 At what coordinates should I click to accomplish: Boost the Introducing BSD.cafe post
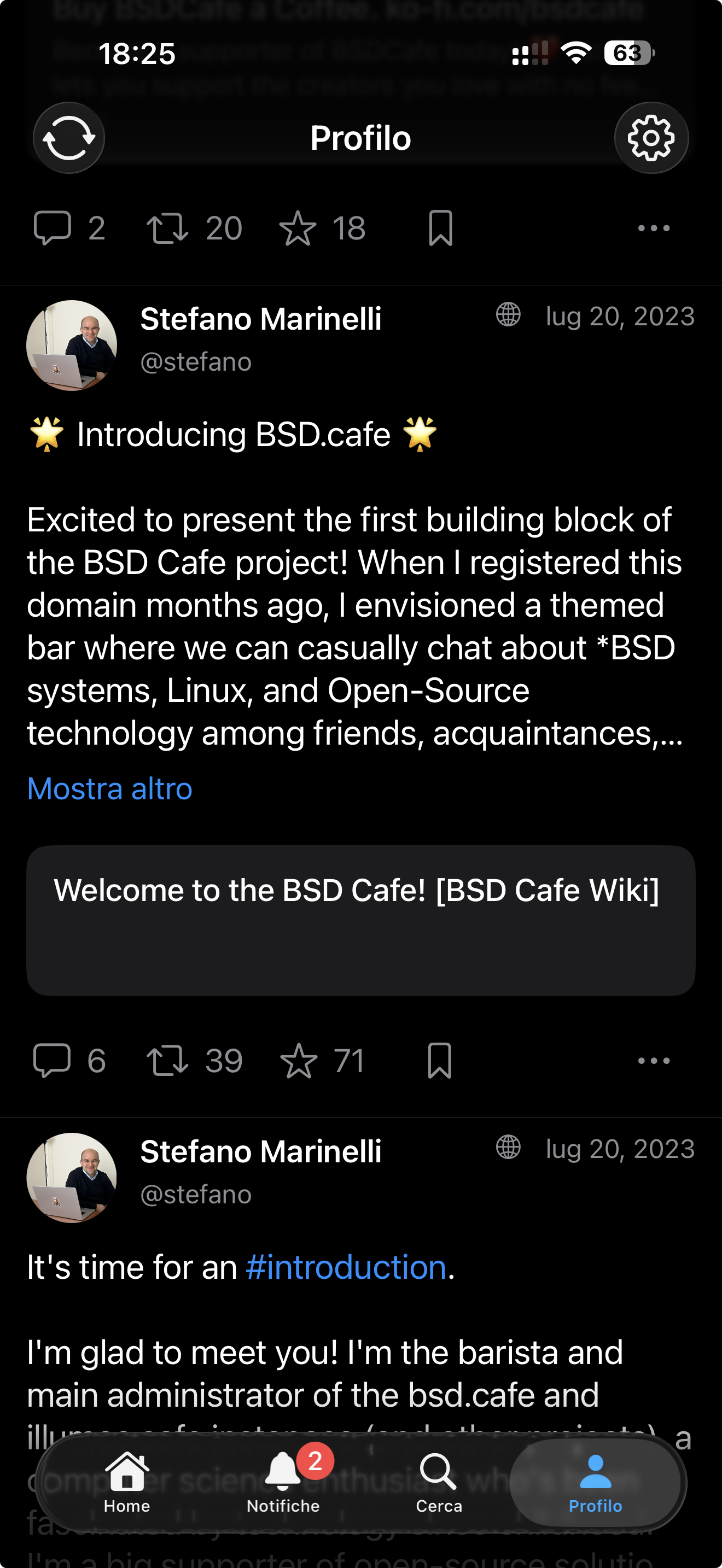tap(167, 1061)
